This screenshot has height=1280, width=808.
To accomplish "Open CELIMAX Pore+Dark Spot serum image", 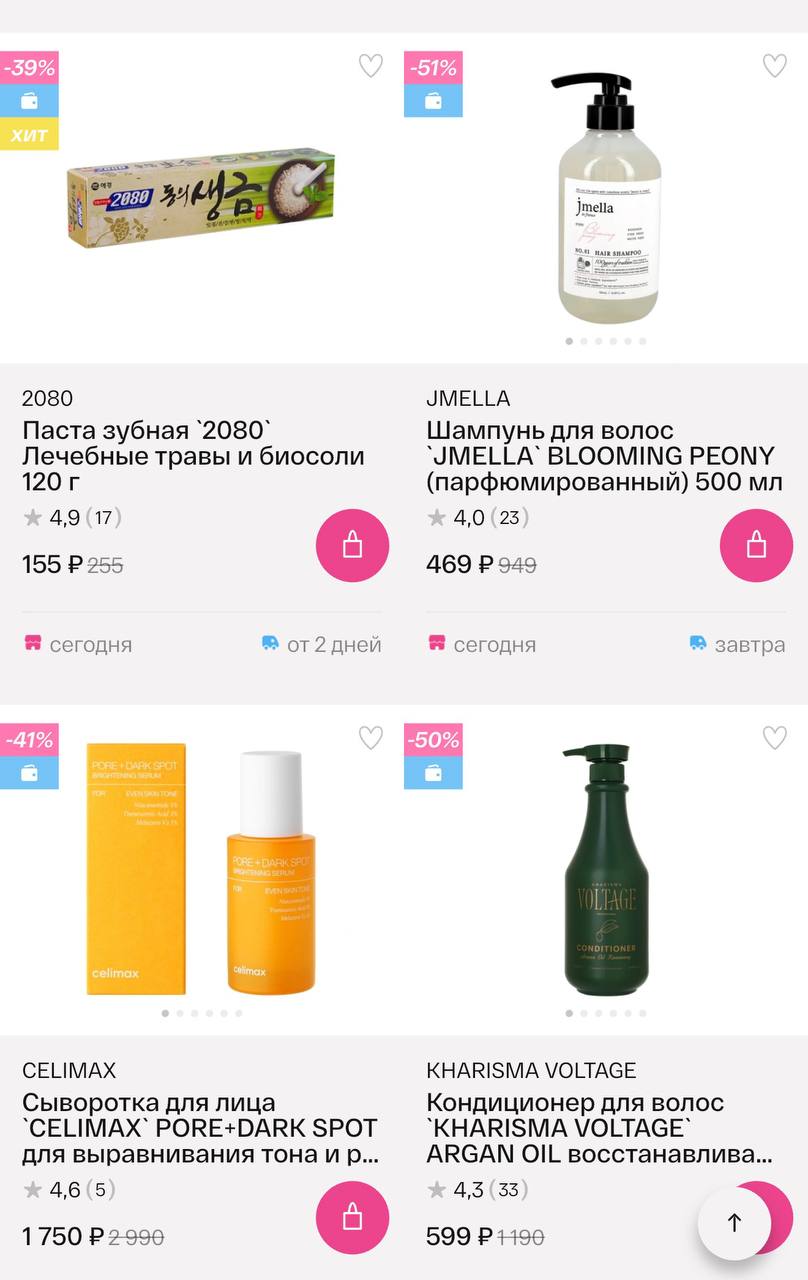I will coord(202,868).
